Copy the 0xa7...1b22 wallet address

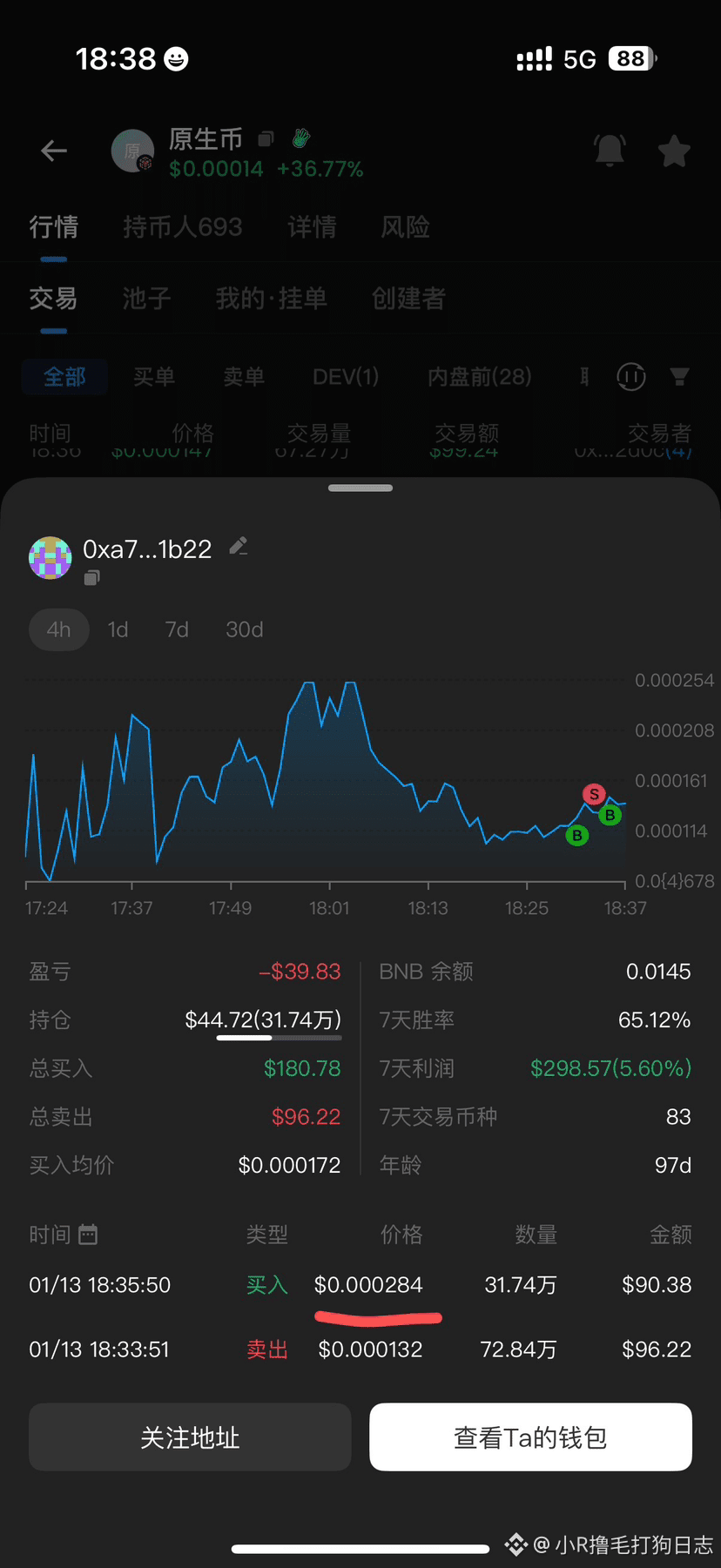pyautogui.click(x=92, y=577)
